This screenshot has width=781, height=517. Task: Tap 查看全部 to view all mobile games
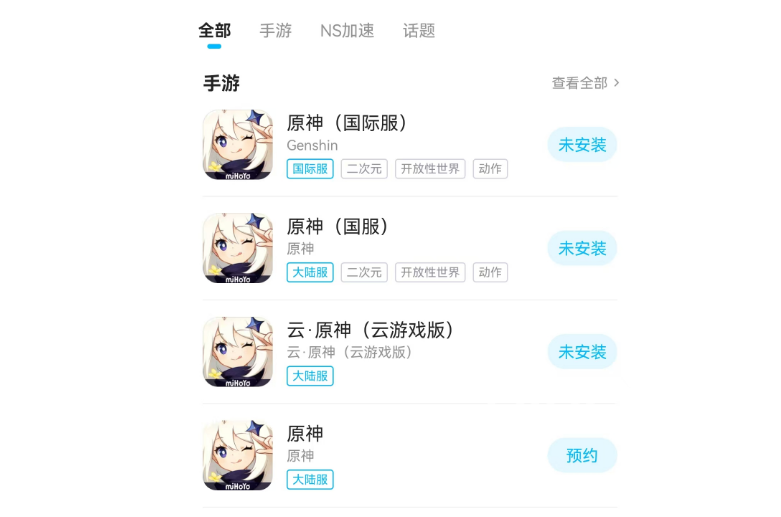click(x=585, y=83)
